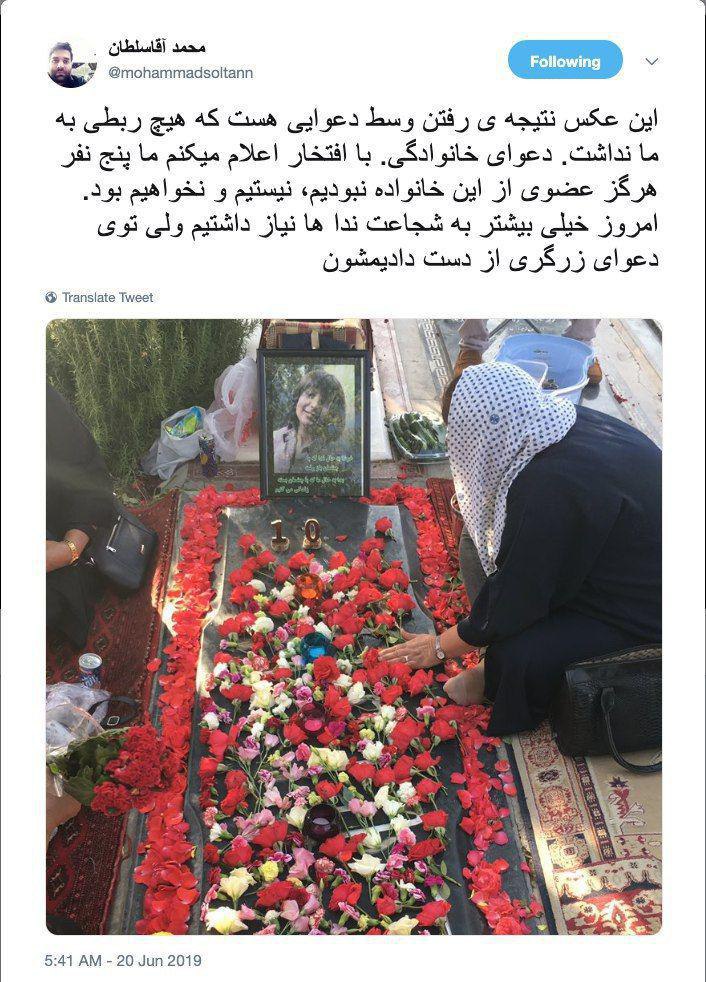The width and height of the screenshot is (706, 982).
Task: Tap the Following button
Action: pyautogui.click(x=565, y=61)
